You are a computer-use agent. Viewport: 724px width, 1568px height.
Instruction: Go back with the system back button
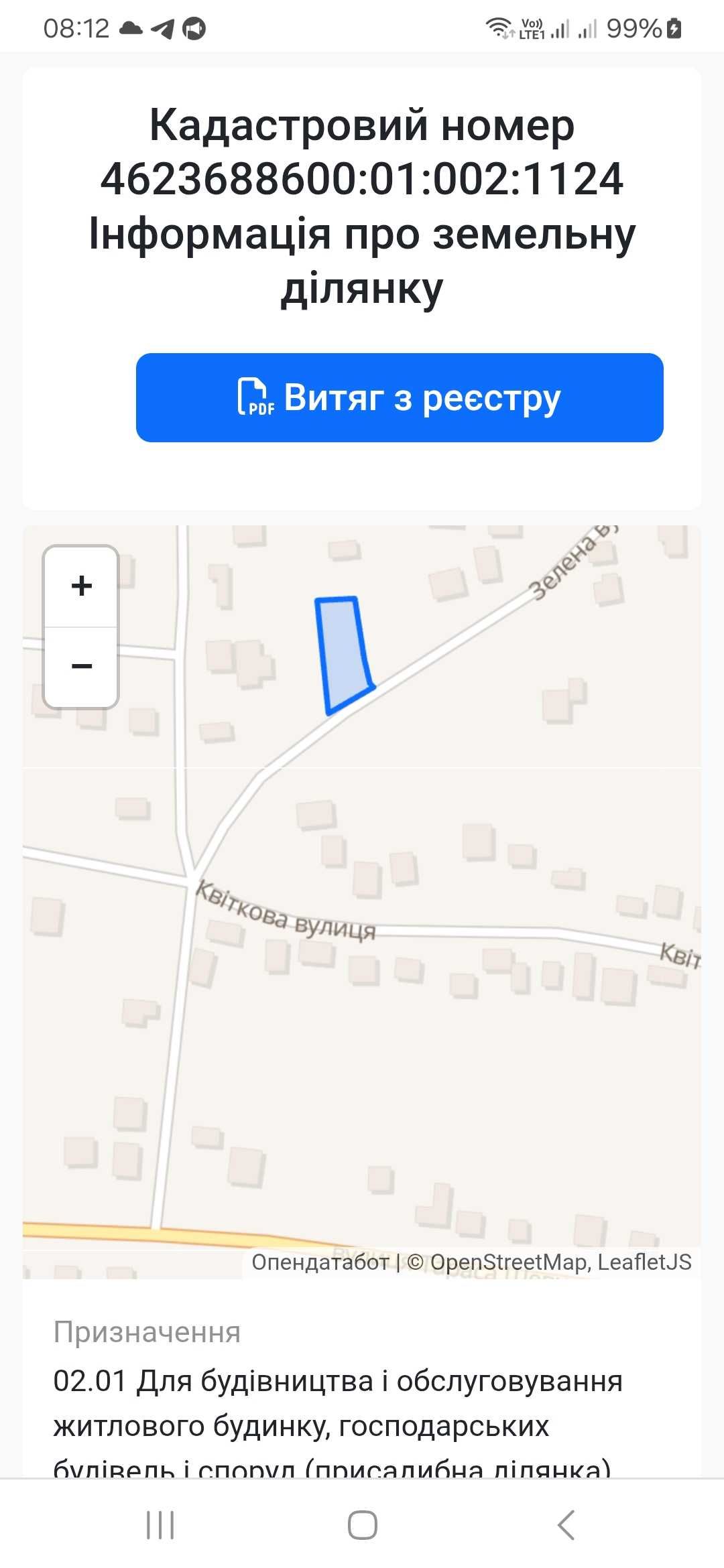(566, 1525)
